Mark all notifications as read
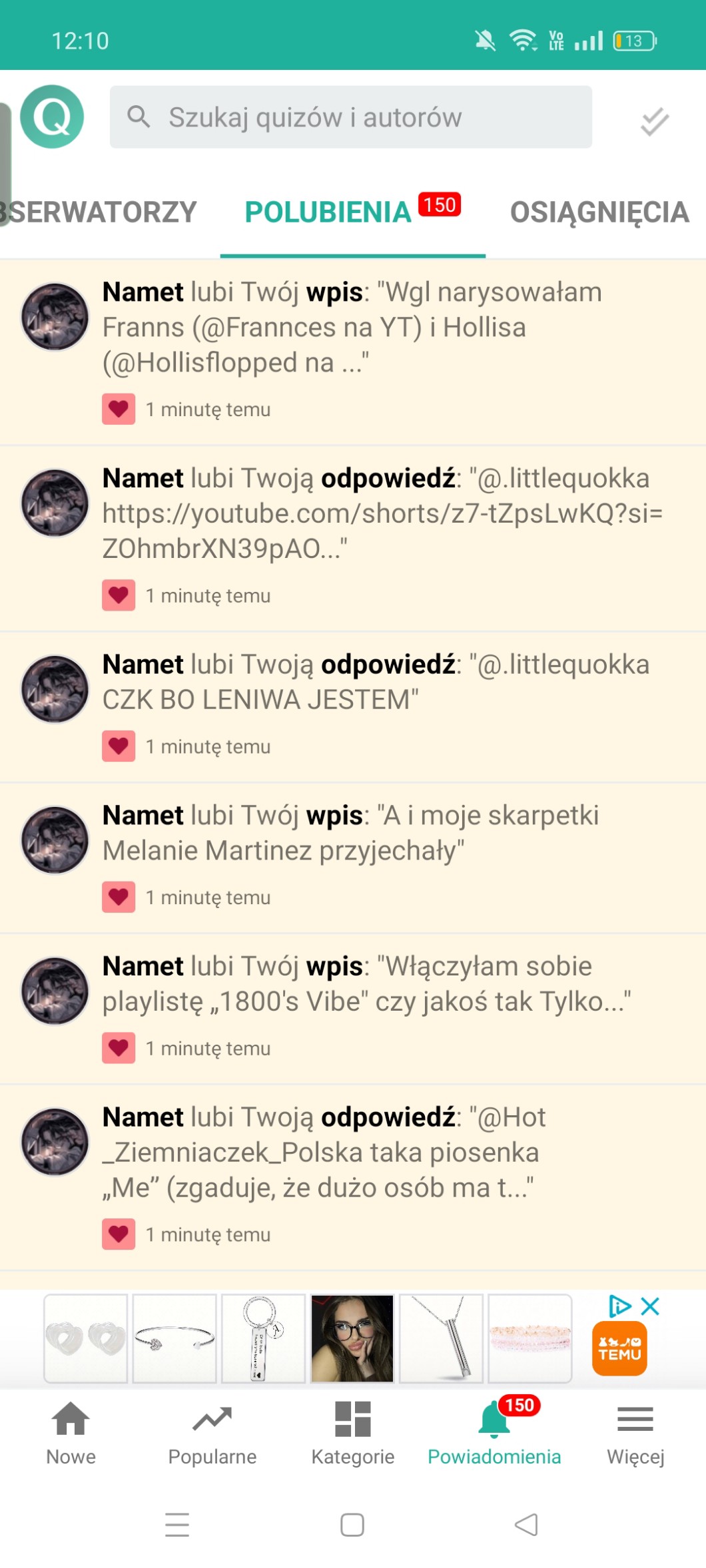 click(x=654, y=121)
